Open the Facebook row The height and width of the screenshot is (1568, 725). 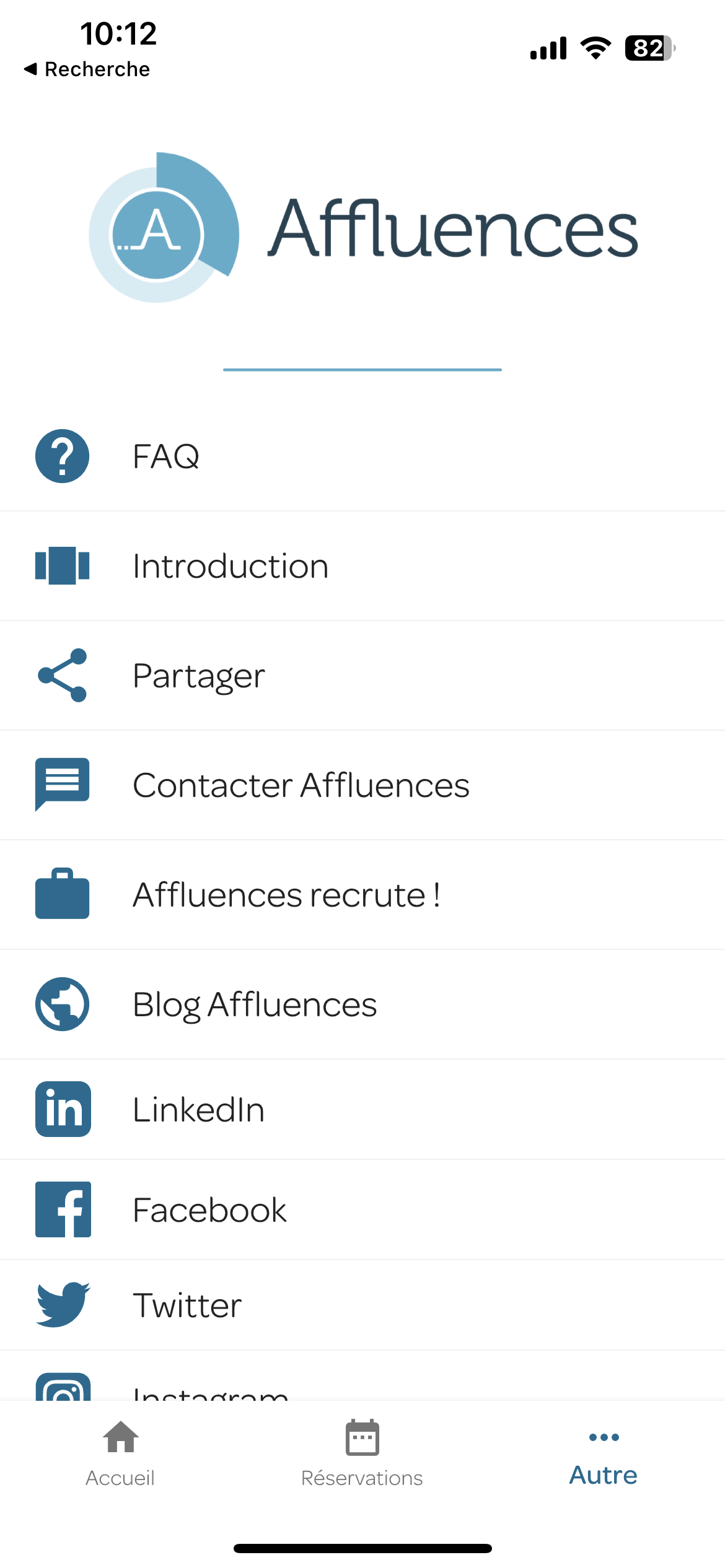(362, 1209)
